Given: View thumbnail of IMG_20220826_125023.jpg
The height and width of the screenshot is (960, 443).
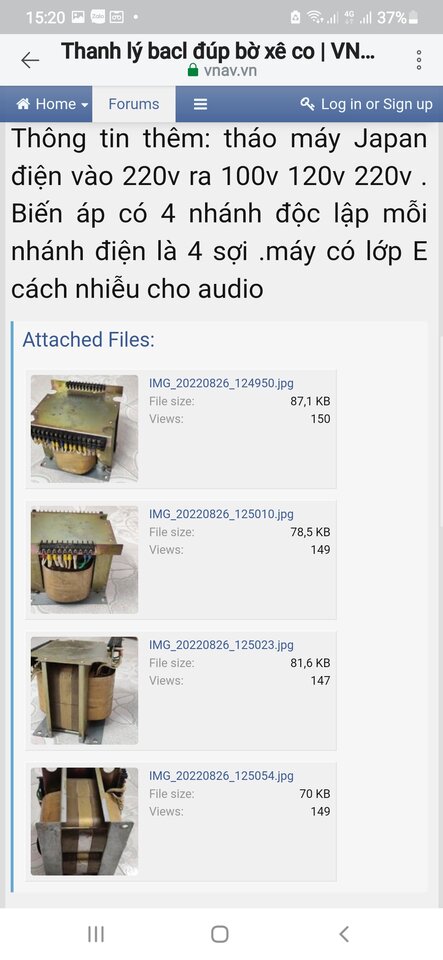Looking at the screenshot, I should click(x=84, y=691).
